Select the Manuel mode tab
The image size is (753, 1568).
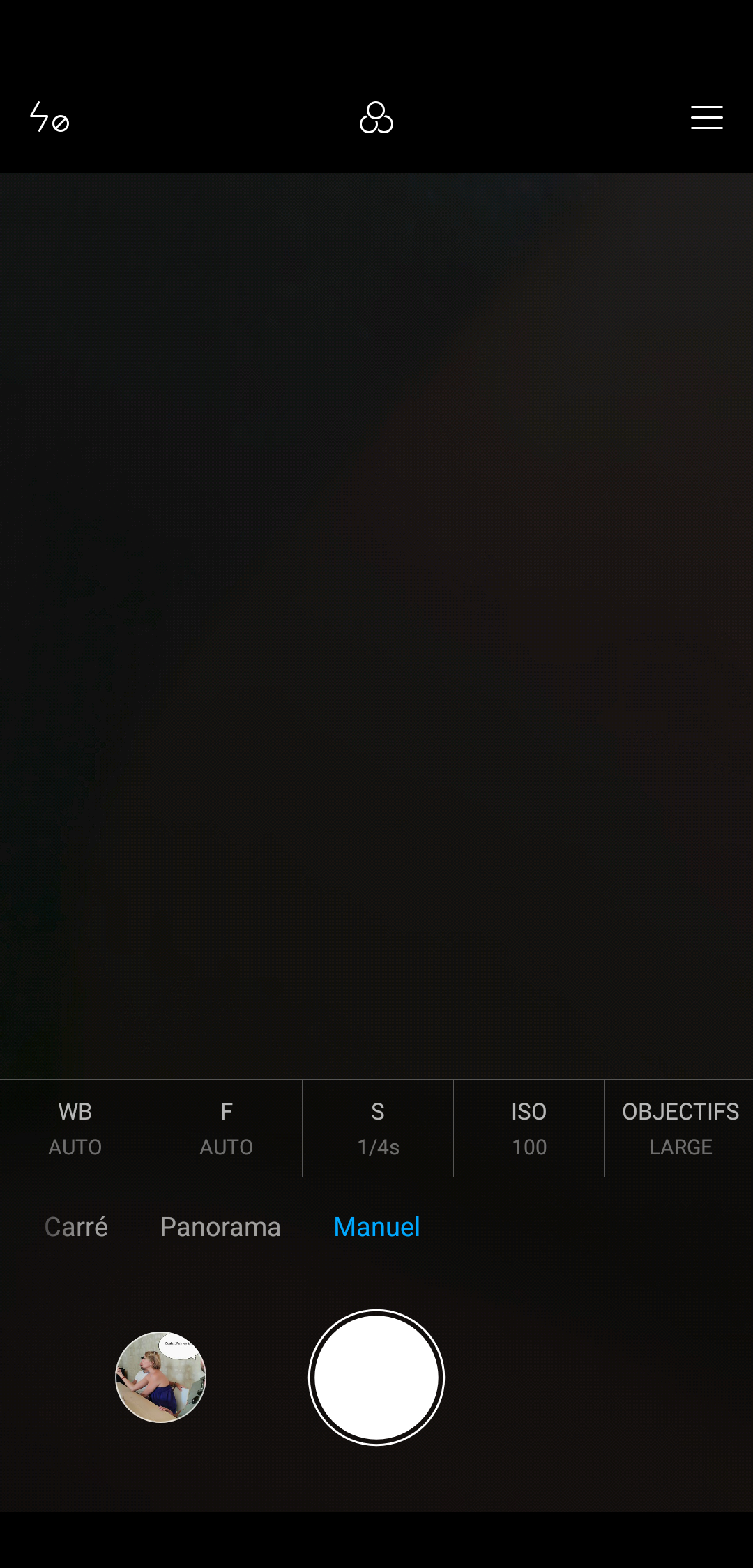[x=376, y=1227]
